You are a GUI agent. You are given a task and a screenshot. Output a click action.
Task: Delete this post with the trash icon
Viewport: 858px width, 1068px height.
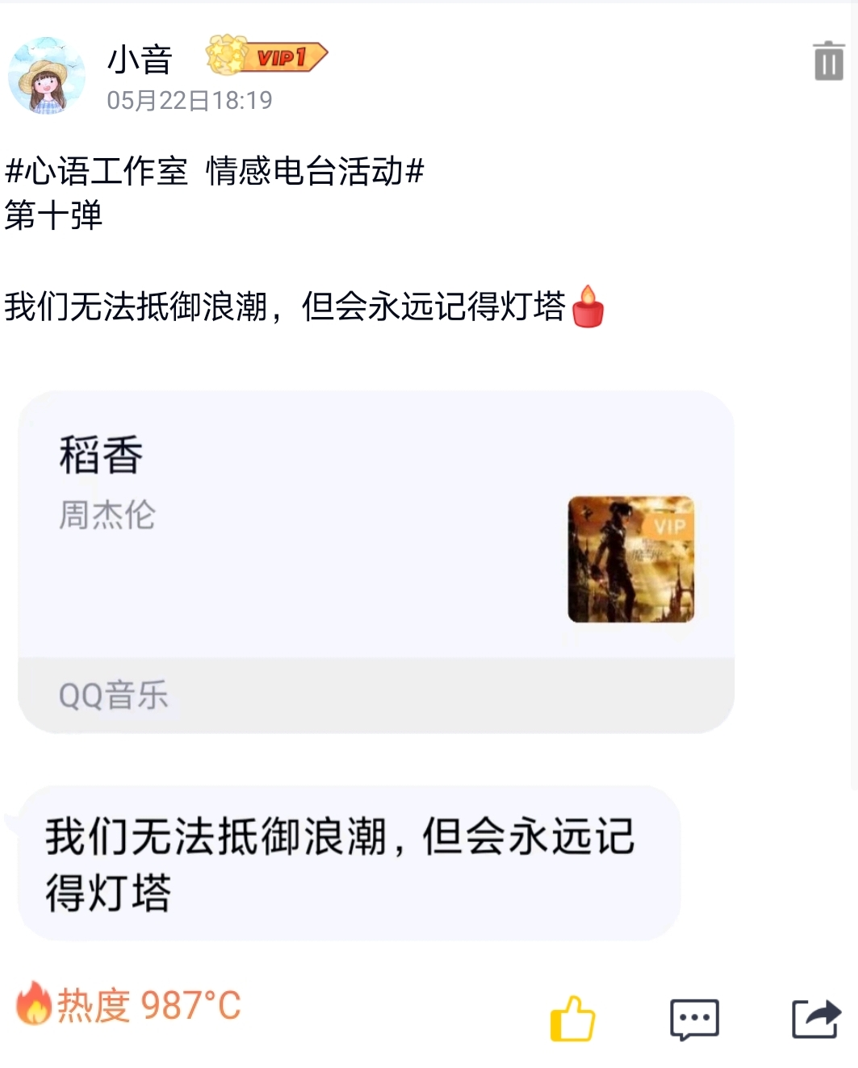pyautogui.click(x=828, y=62)
